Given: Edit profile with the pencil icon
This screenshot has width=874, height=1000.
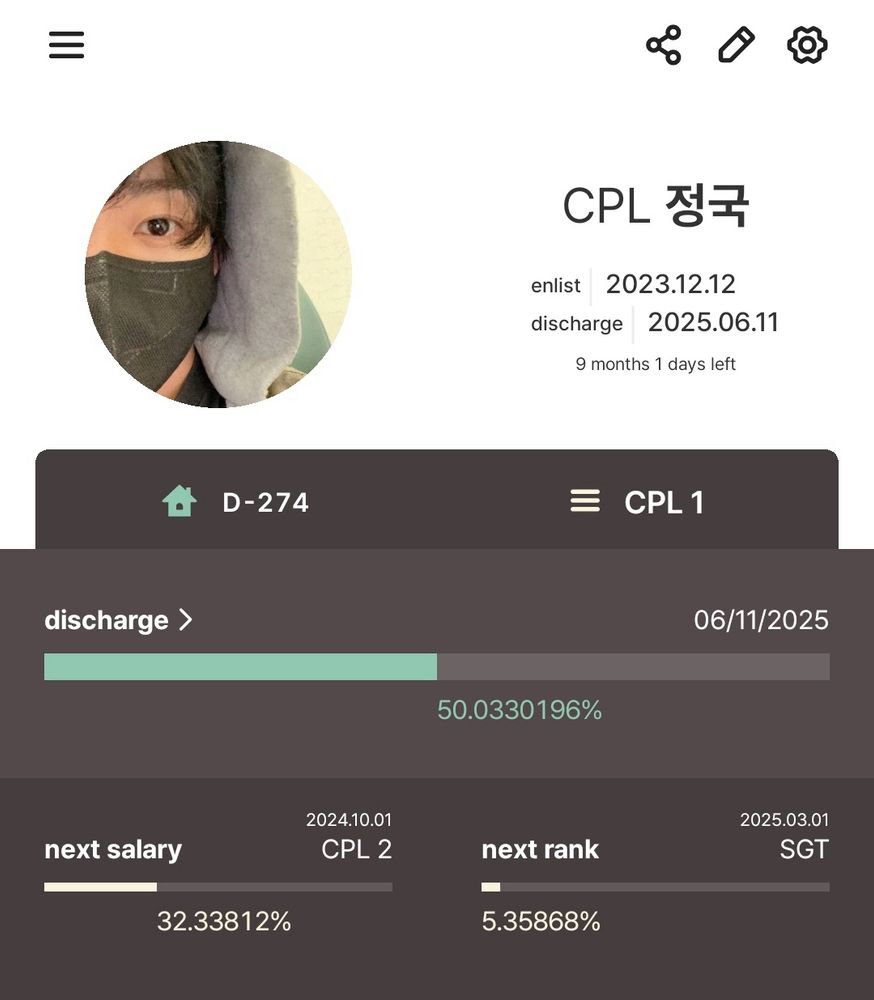Looking at the screenshot, I should (736, 45).
